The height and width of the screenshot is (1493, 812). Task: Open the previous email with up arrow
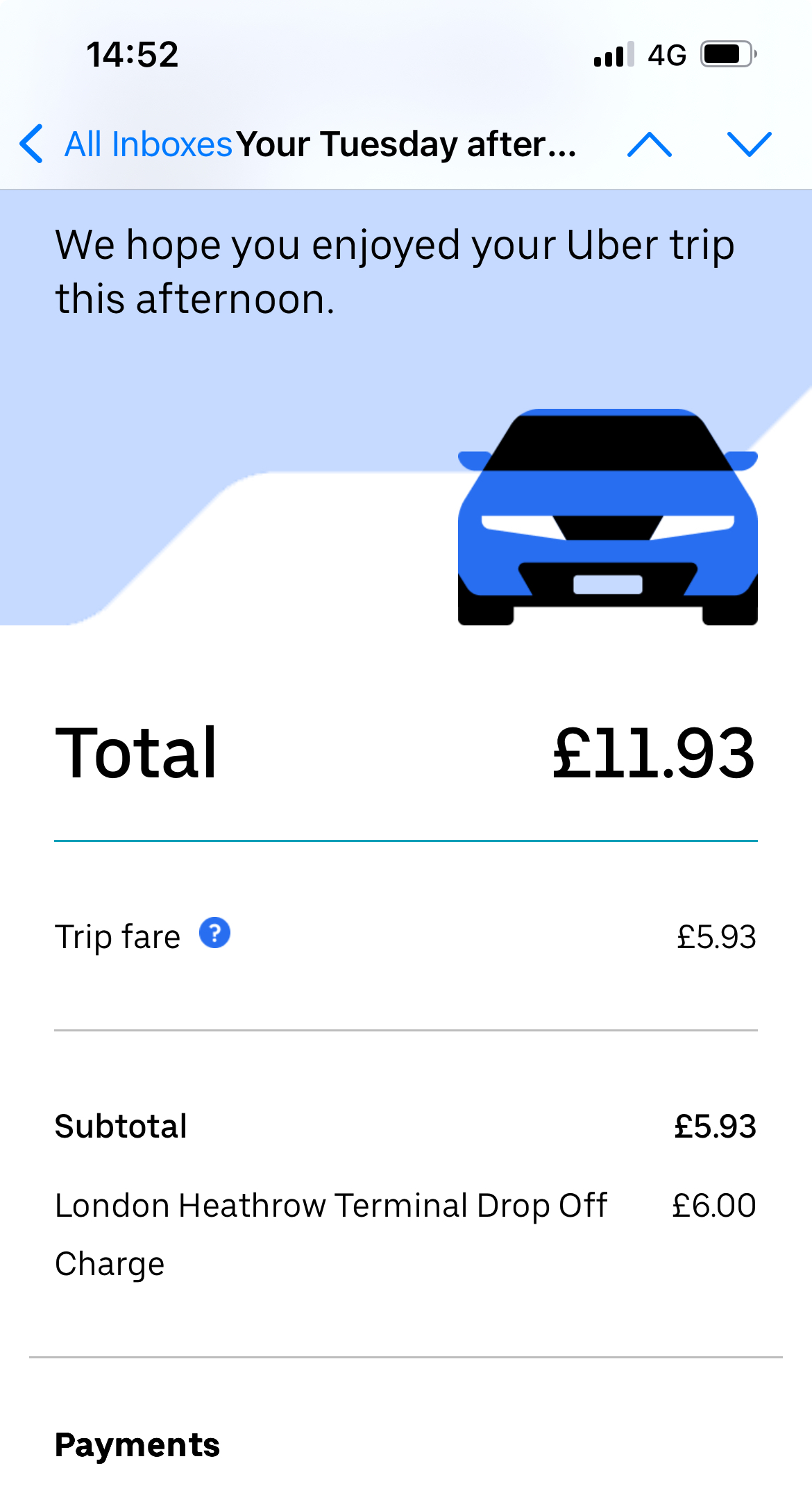coord(649,144)
